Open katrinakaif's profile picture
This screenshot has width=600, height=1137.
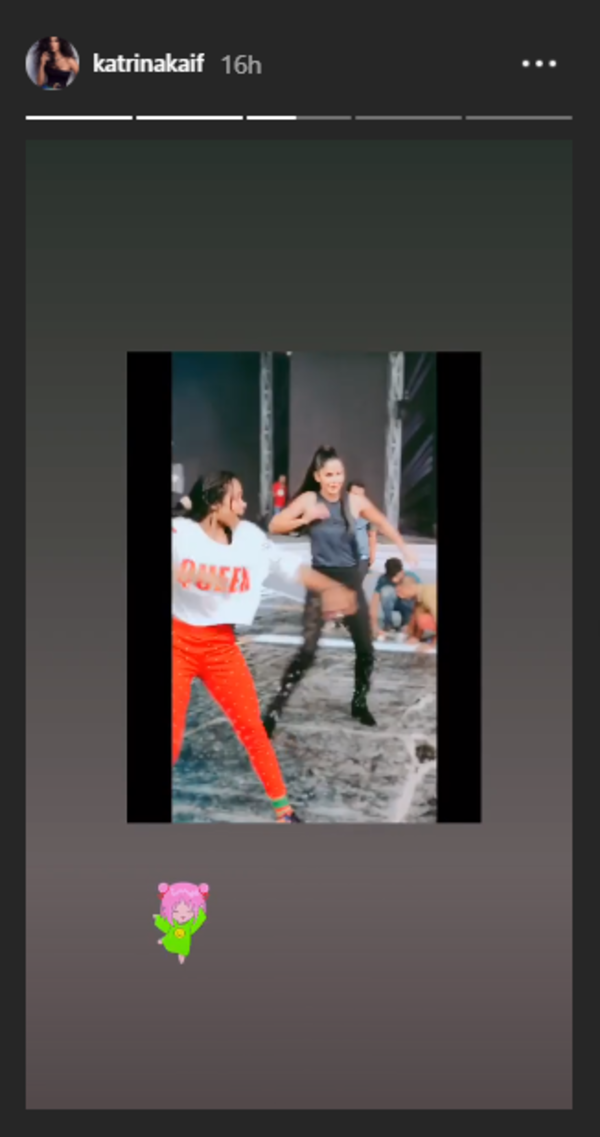click(x=52, y=64)
